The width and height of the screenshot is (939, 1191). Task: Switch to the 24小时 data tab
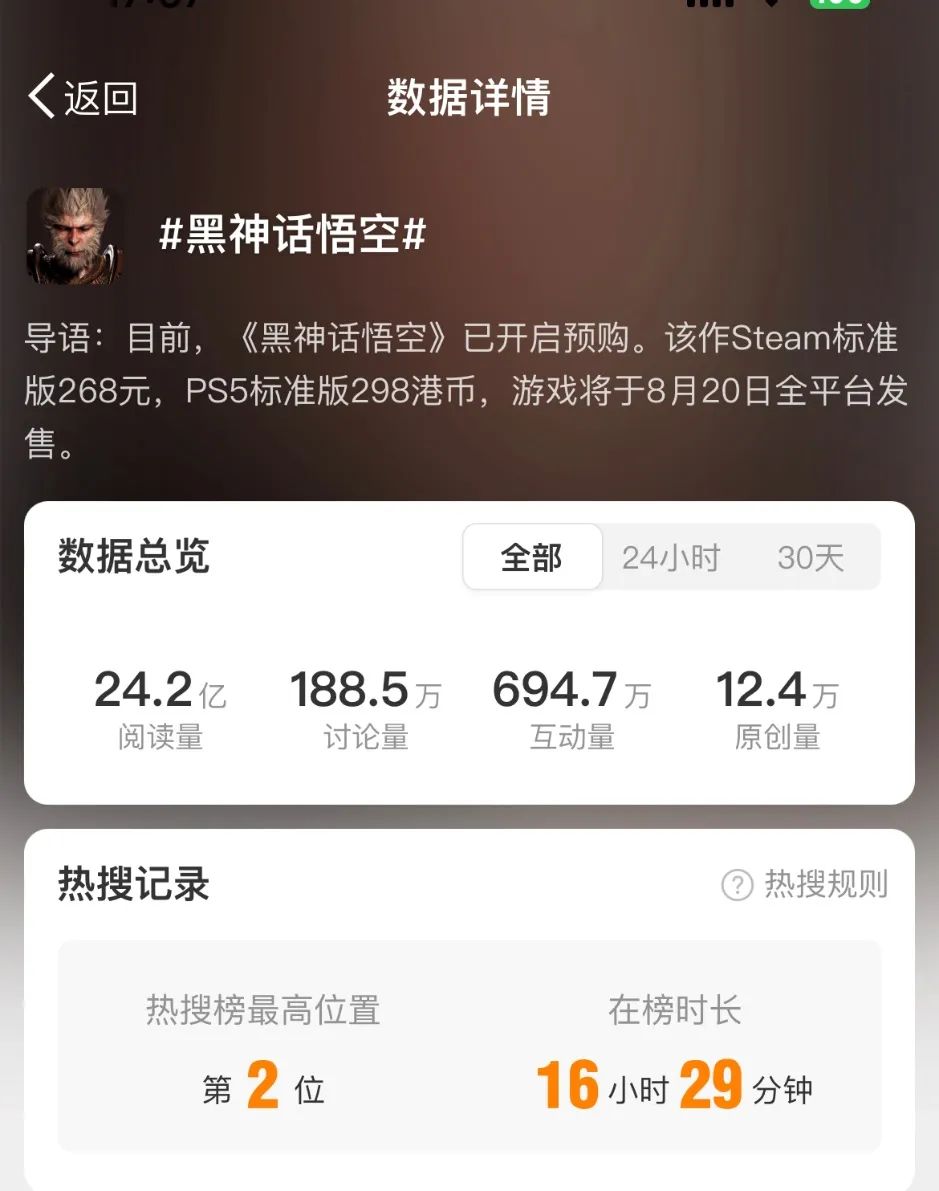pos(671,557)
